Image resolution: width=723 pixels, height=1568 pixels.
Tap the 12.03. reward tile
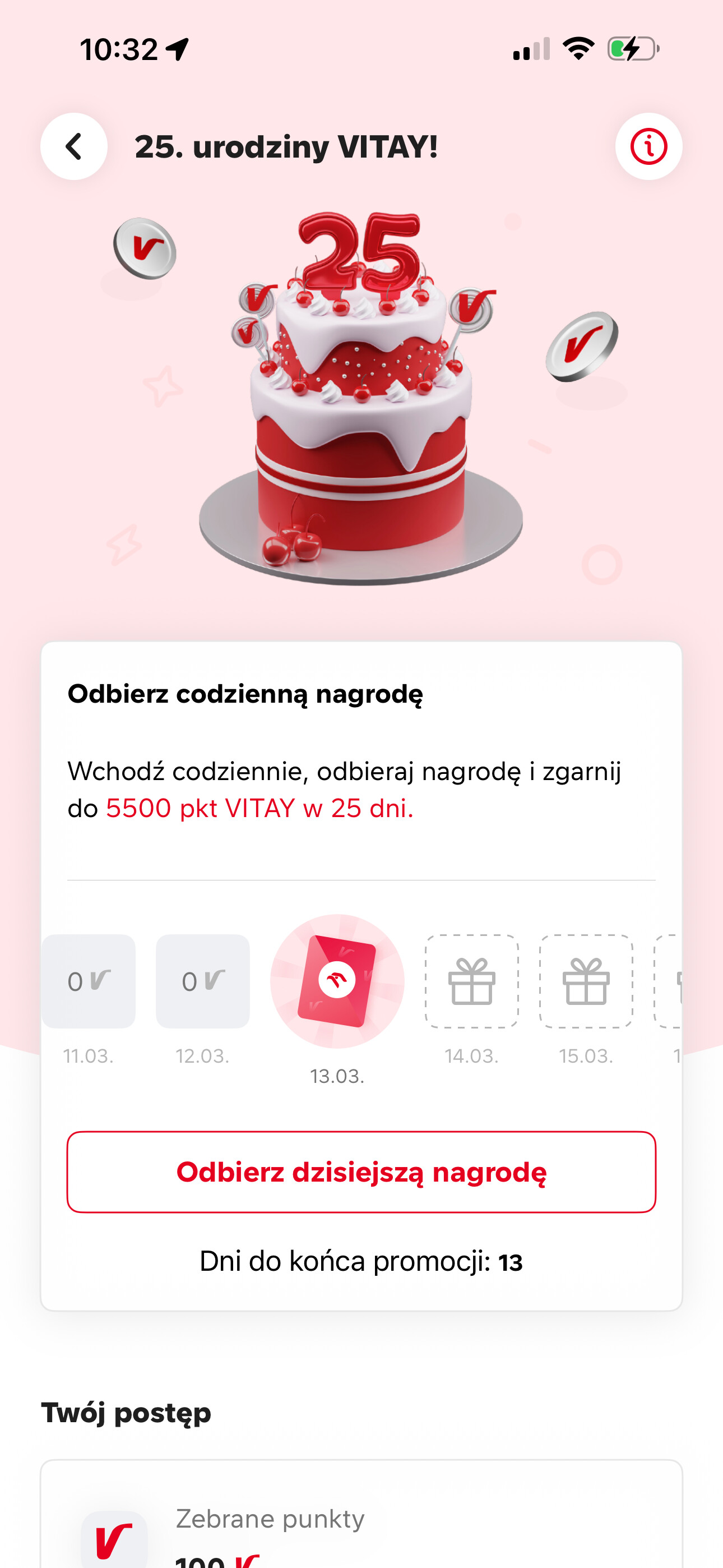coord(203,981)
